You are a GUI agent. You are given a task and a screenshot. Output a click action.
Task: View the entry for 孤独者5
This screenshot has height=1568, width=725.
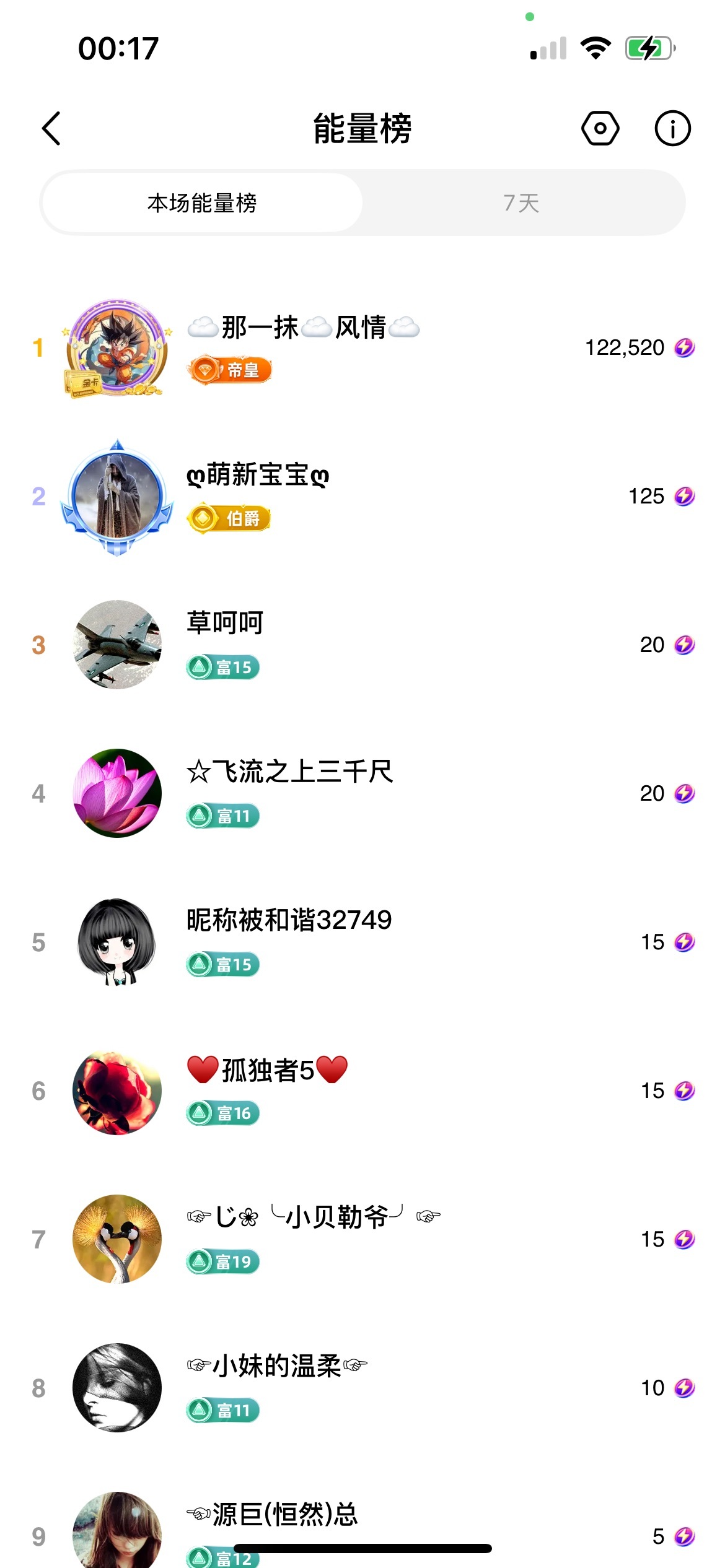click(x=268, y=1070)
